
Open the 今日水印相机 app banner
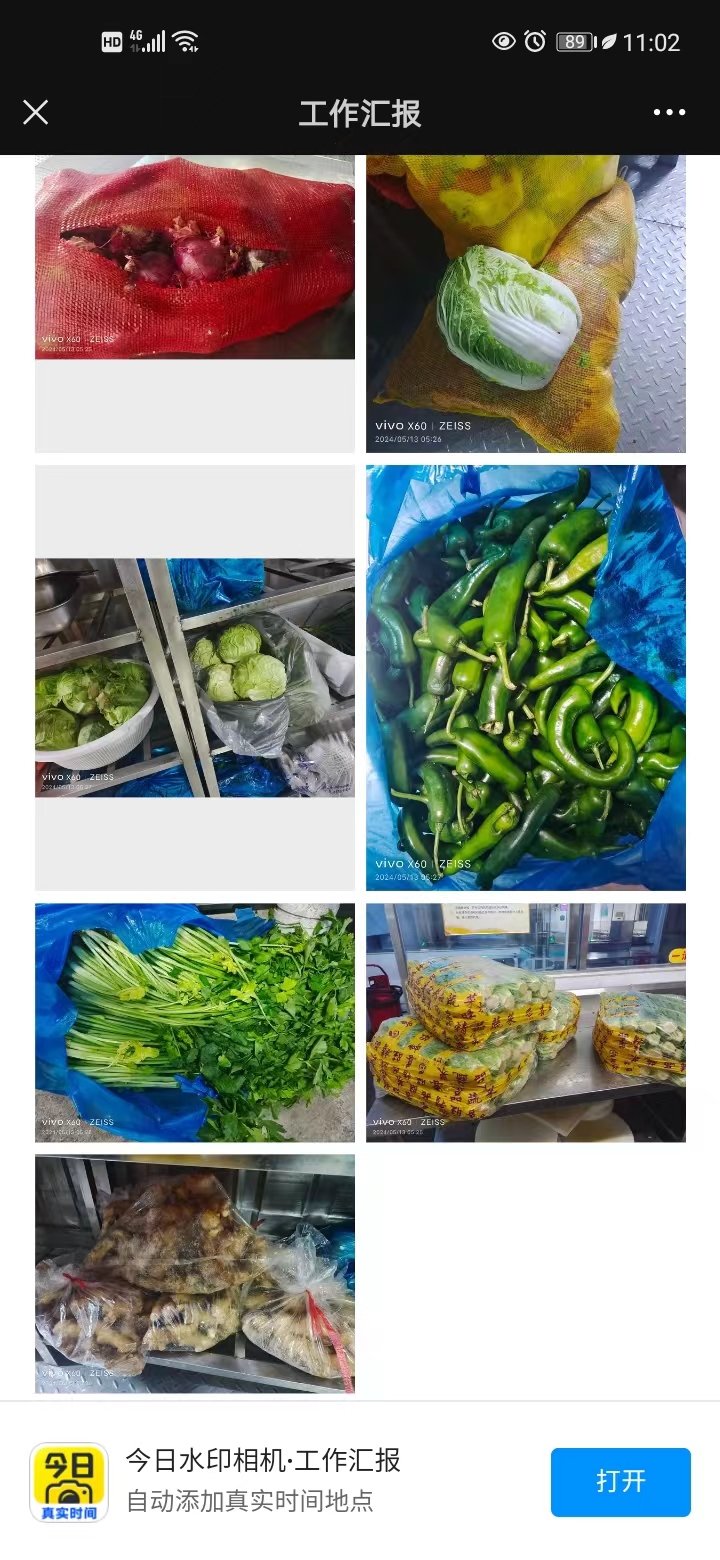(265, 1481)
